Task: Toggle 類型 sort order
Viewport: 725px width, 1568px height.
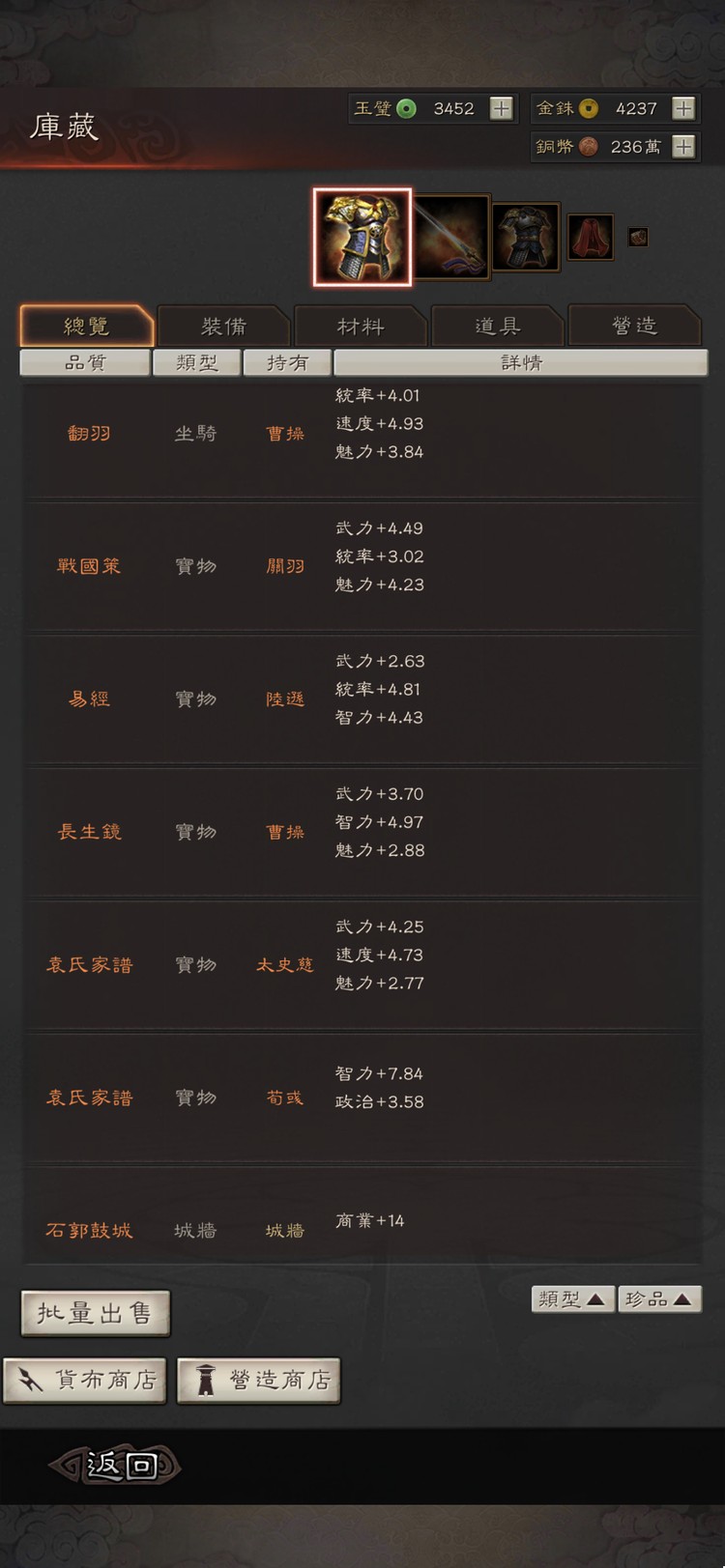Action: tap(571, 1299)
